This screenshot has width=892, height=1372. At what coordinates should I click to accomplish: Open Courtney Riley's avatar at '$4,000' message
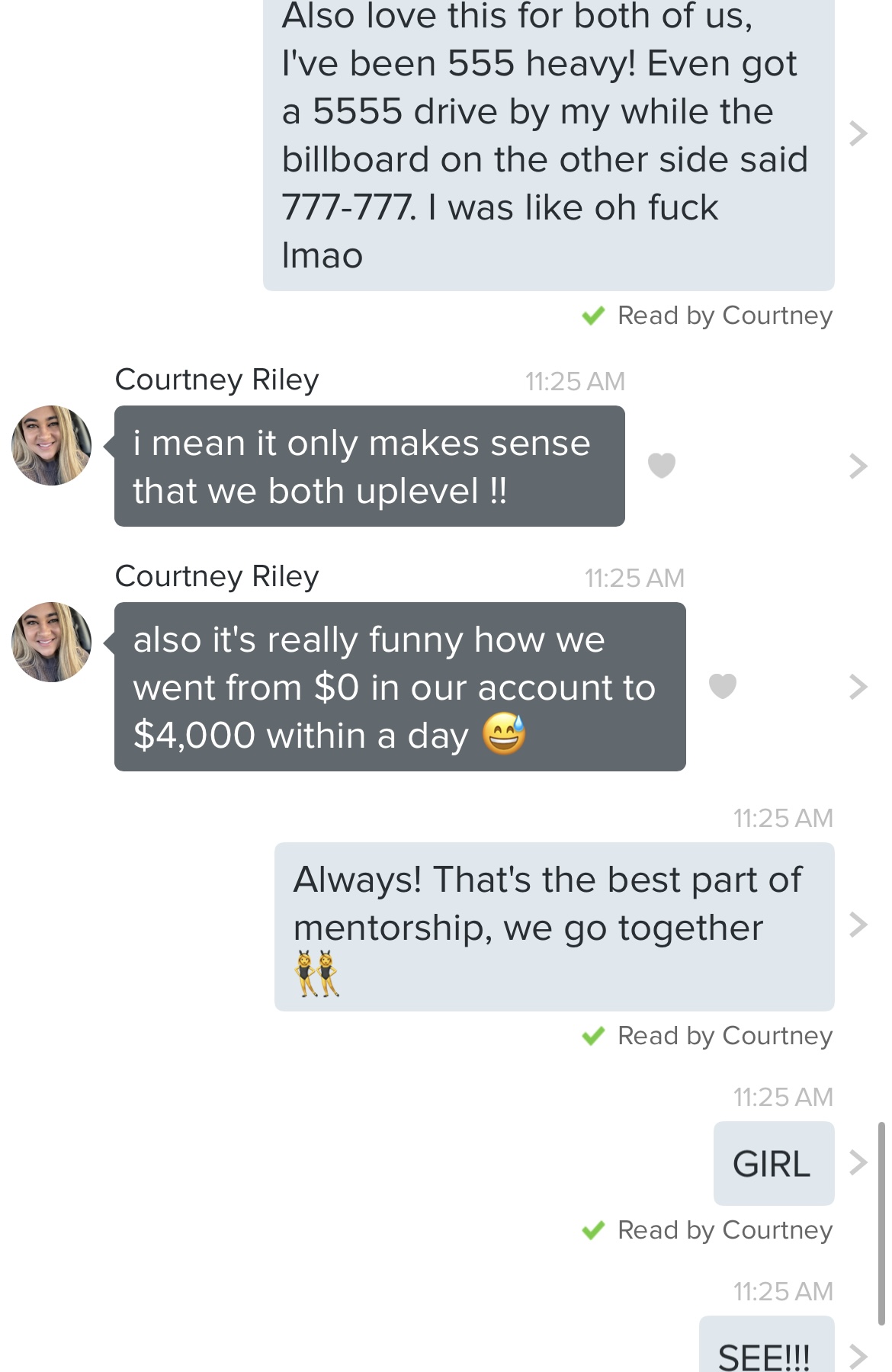click(x=51, y=642)
